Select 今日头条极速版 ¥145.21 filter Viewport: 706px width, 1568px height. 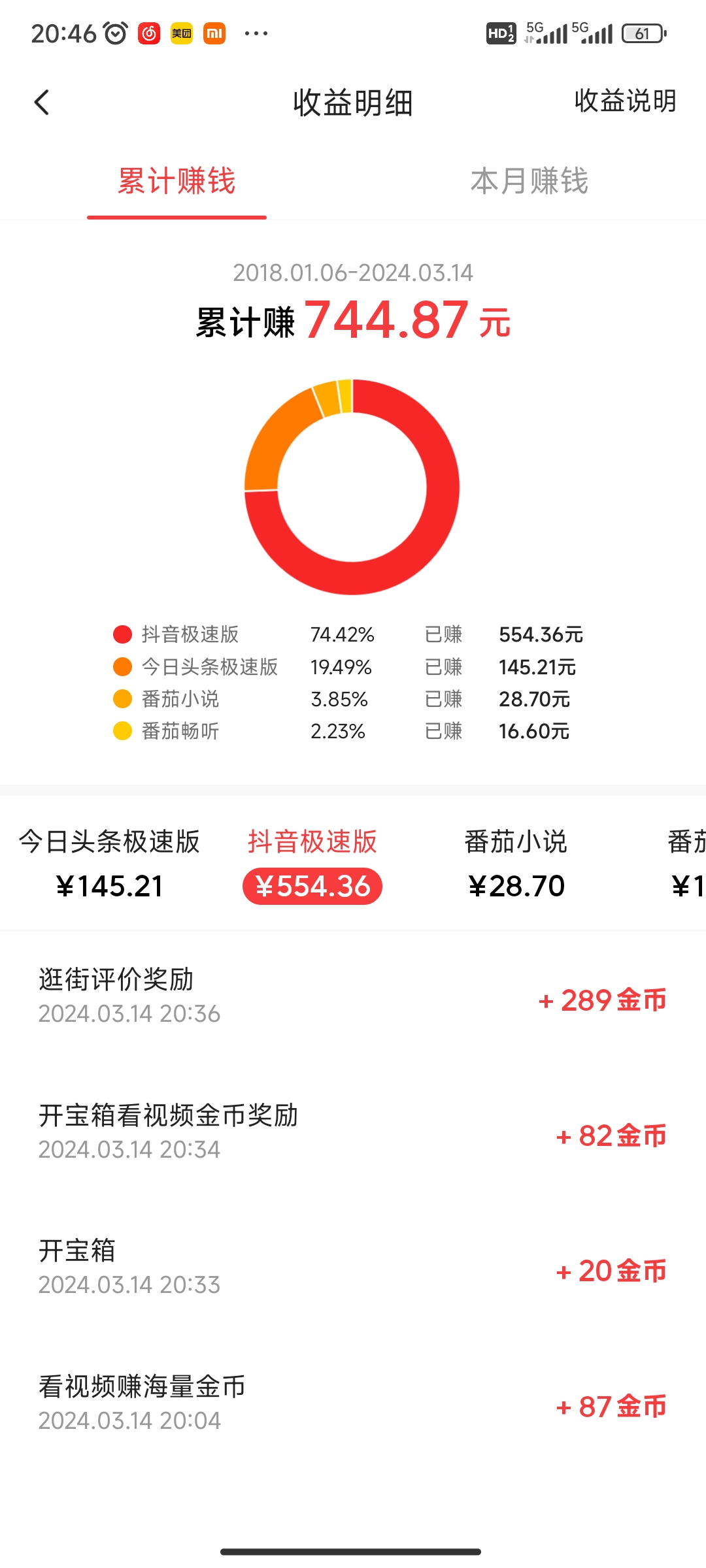point(109,864)
